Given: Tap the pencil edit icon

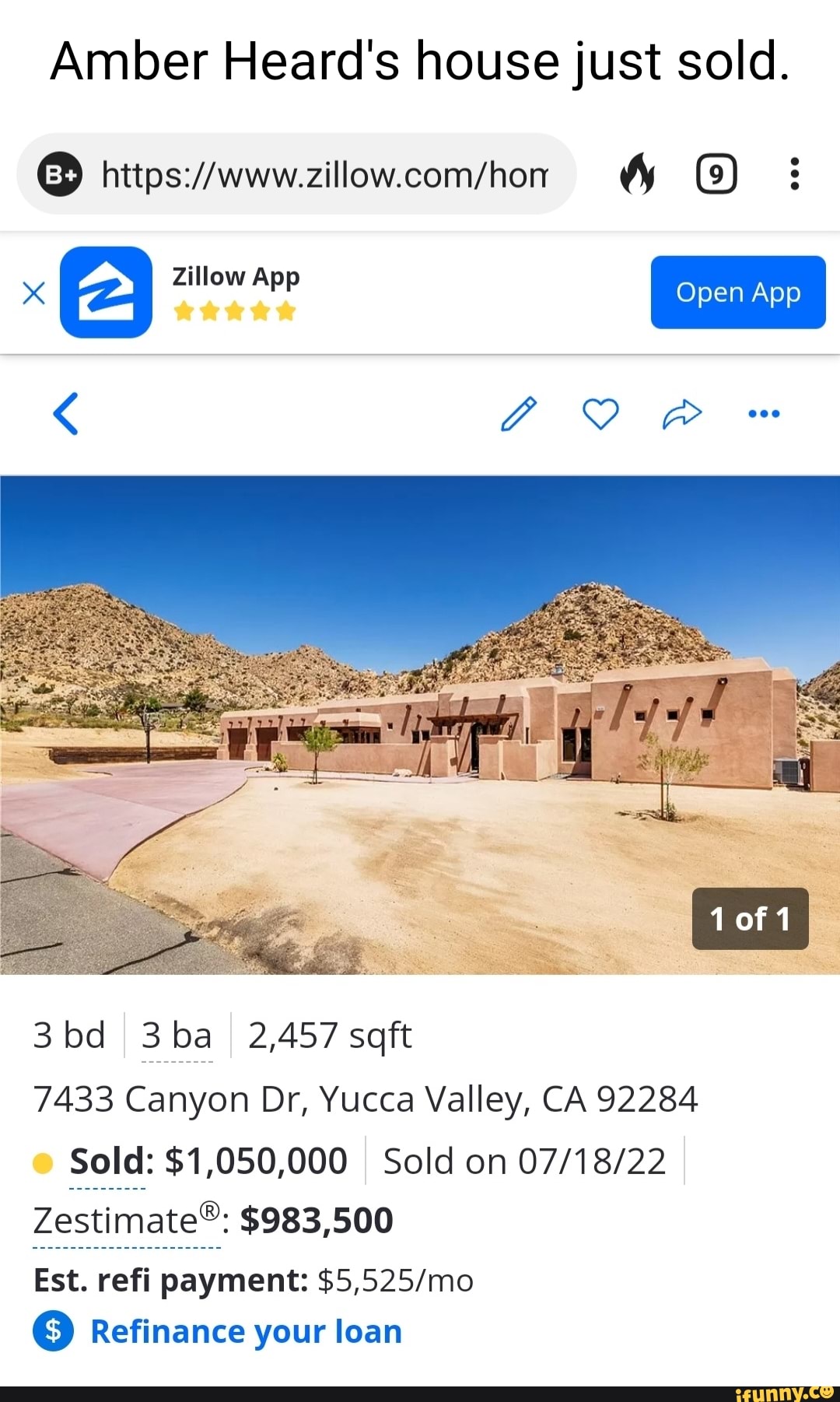Looking at the screenshot, I should [x=519, y=413].
